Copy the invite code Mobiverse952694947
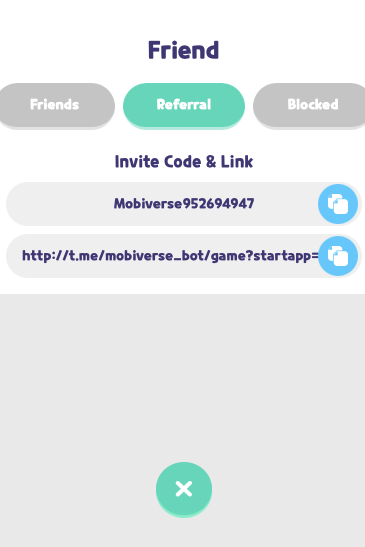The width and height of the screenshot is (365, 547). 338,204
